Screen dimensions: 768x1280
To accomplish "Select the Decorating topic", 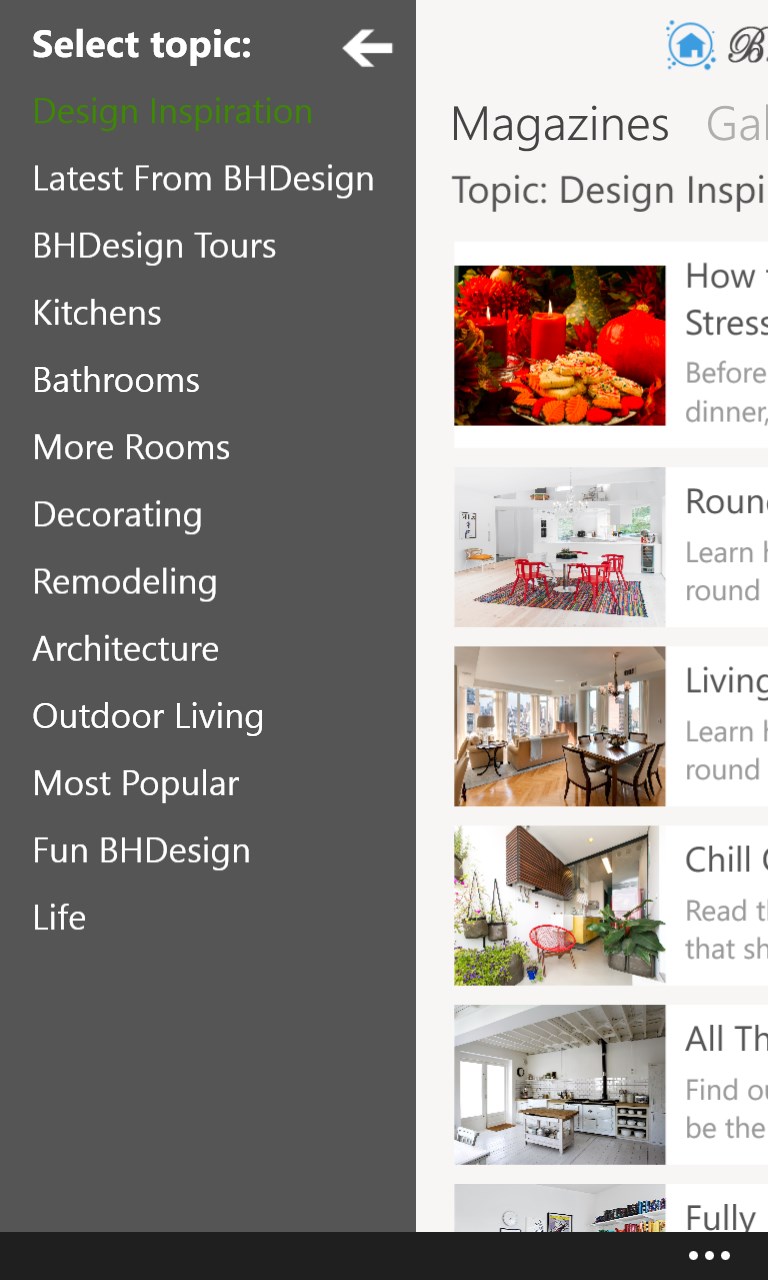I will click(117, 514).
